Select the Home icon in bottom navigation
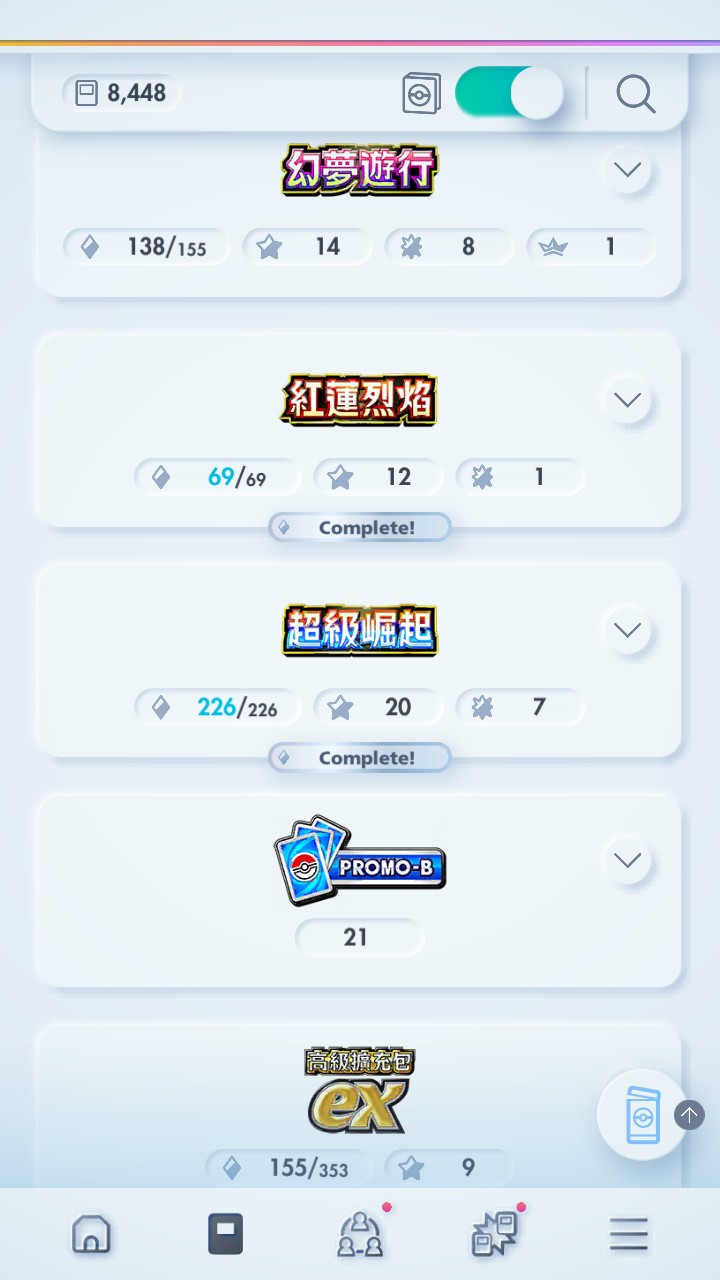 (90, 1234)
